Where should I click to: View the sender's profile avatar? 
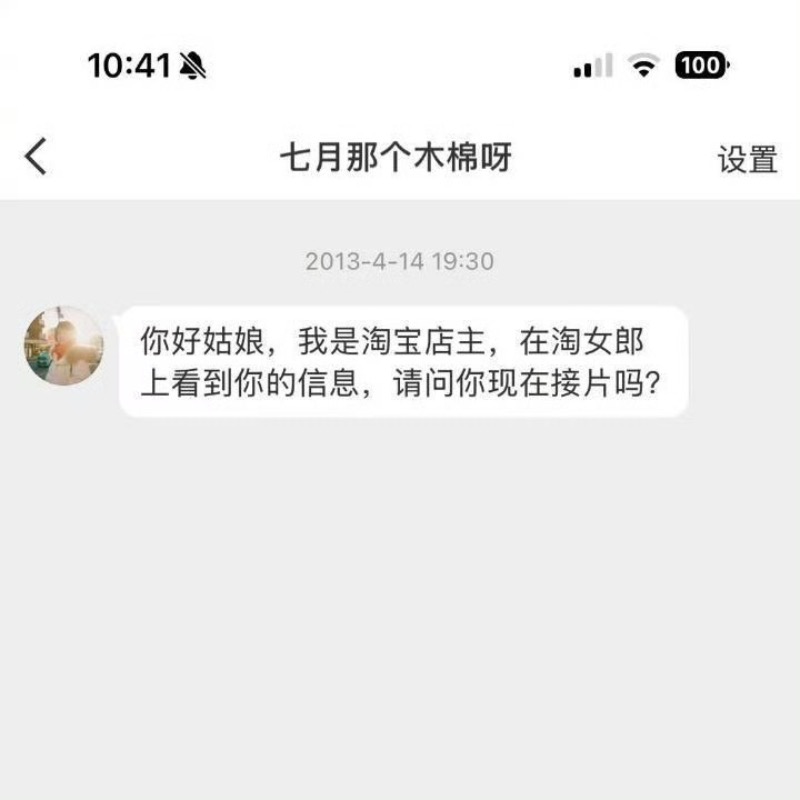pyautogui.click(x=64, y=345)
